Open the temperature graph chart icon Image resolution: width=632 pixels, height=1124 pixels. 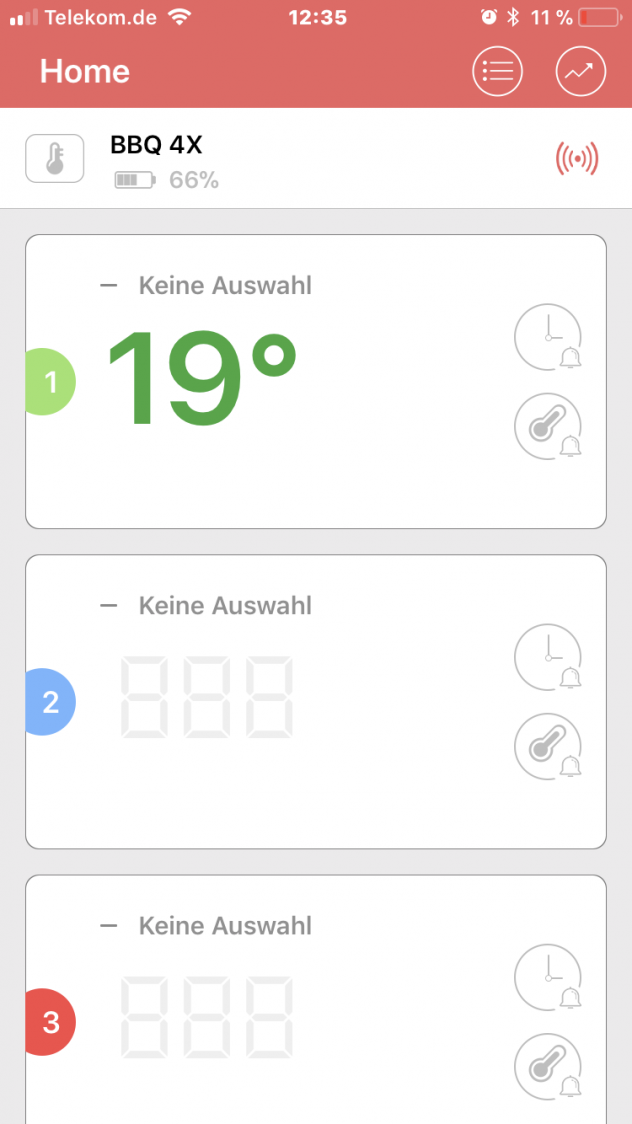coord(580,71)
